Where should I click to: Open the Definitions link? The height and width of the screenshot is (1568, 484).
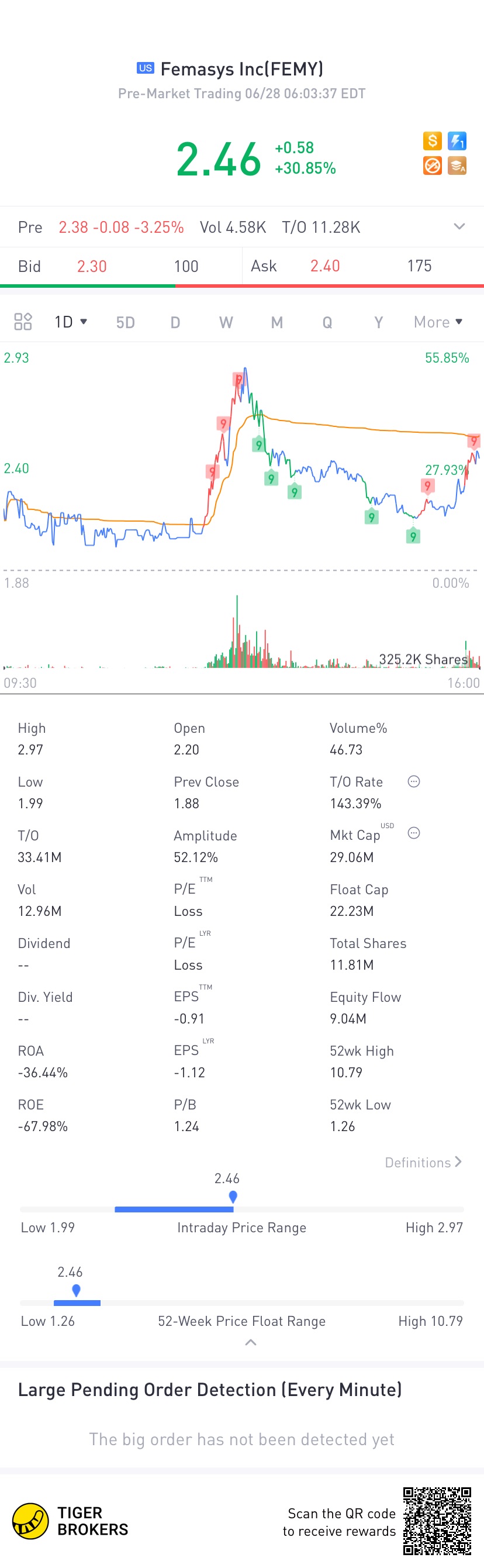click(x=423, y=1162)
